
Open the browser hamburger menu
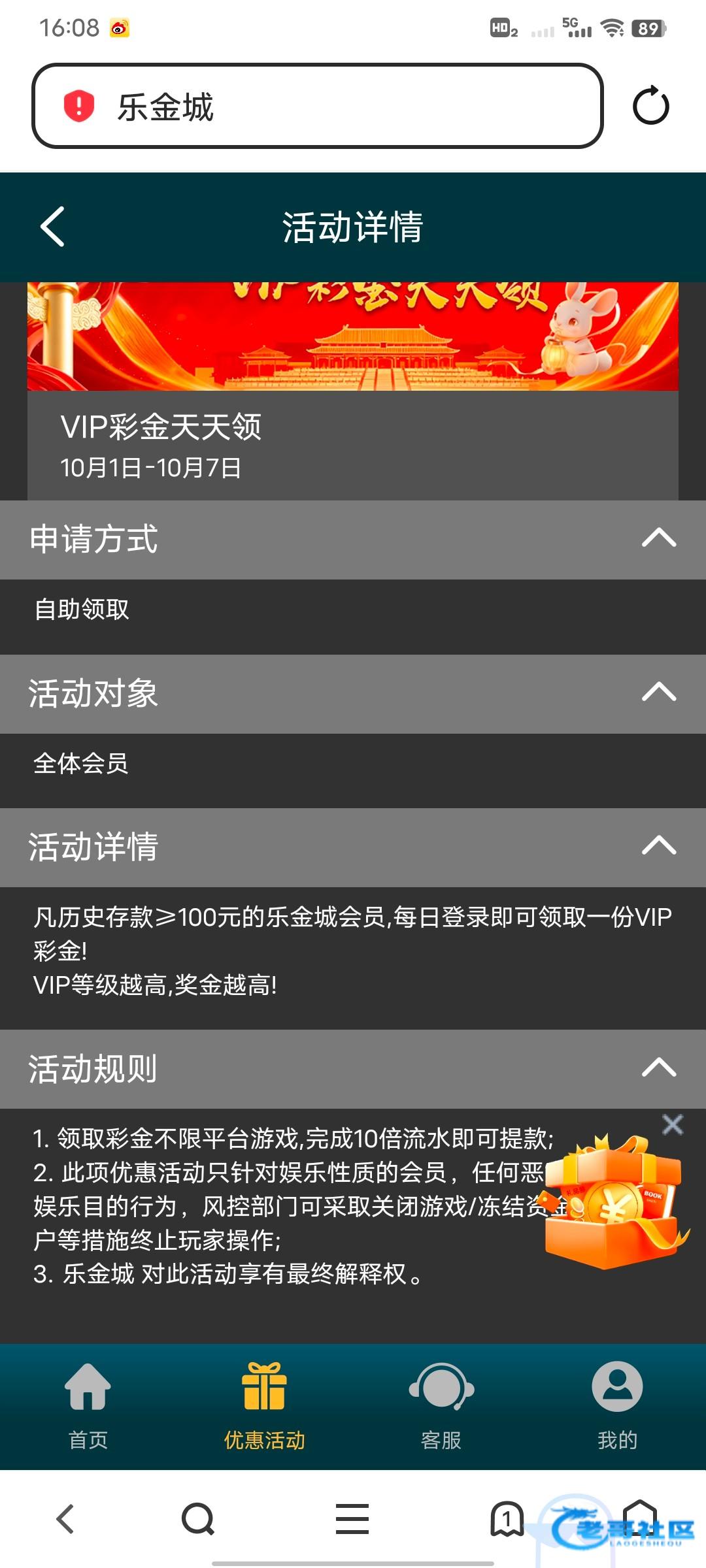click(352, 1518)
